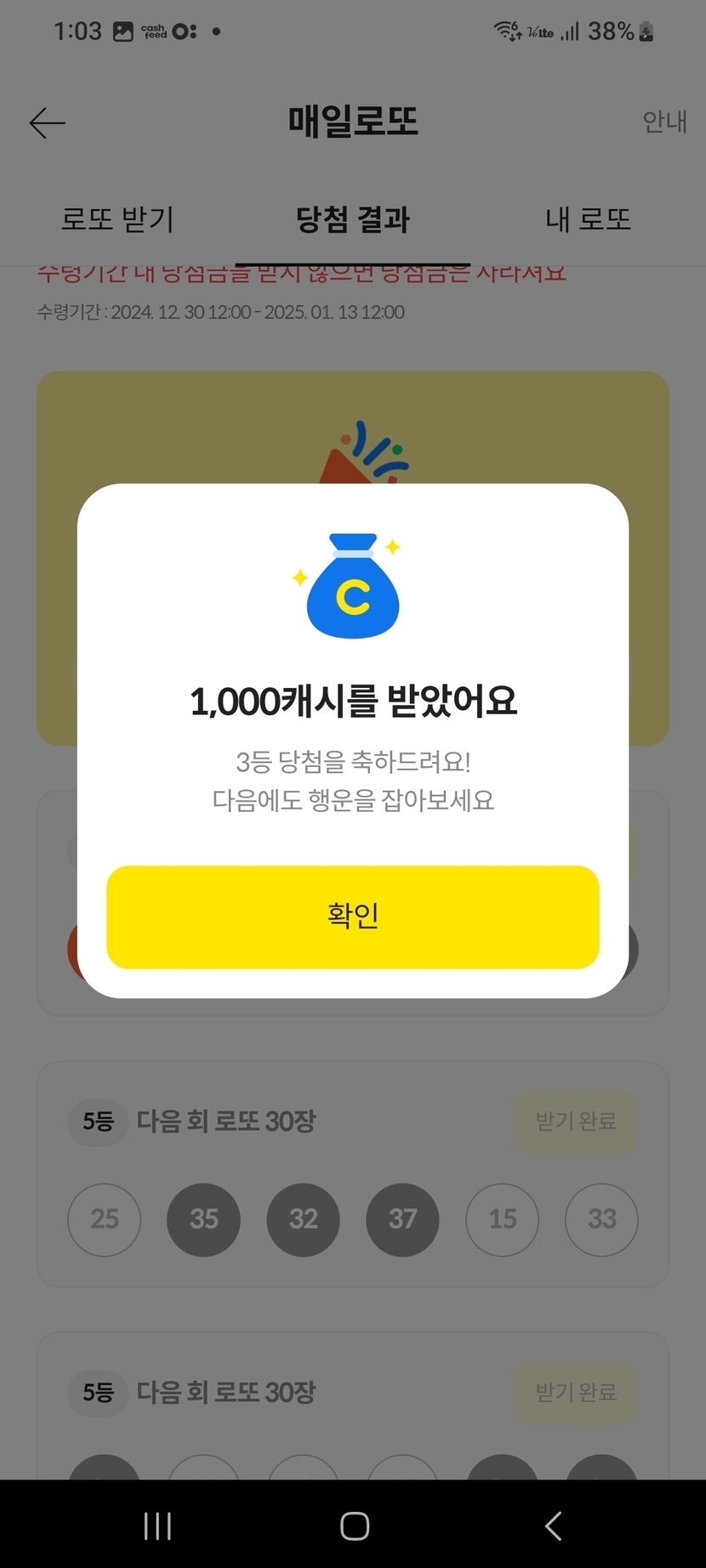706x1568 pixels.
Task: Go back using the top-left arrow
Action: (x=48, y=123)
